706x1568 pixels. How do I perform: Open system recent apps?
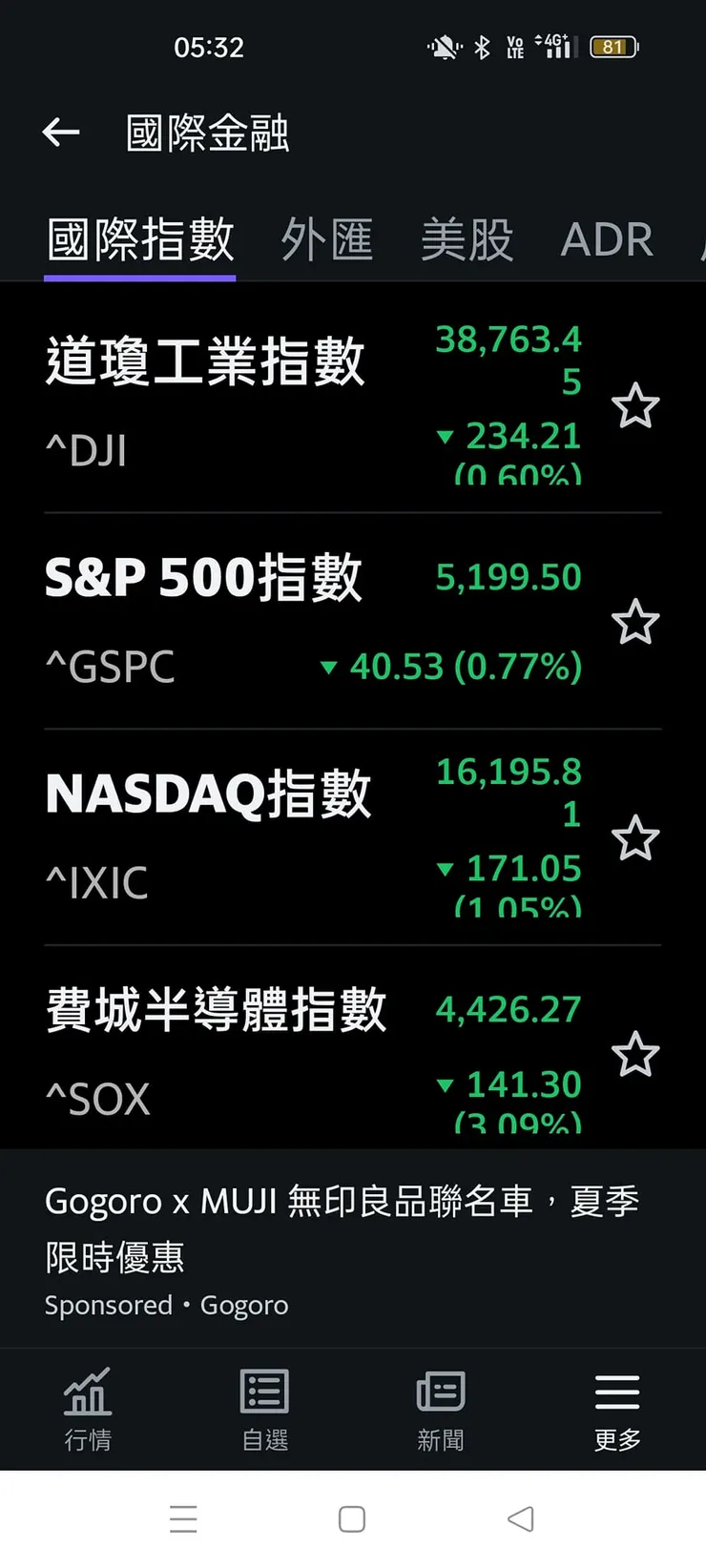click(x=183, y=1518)
